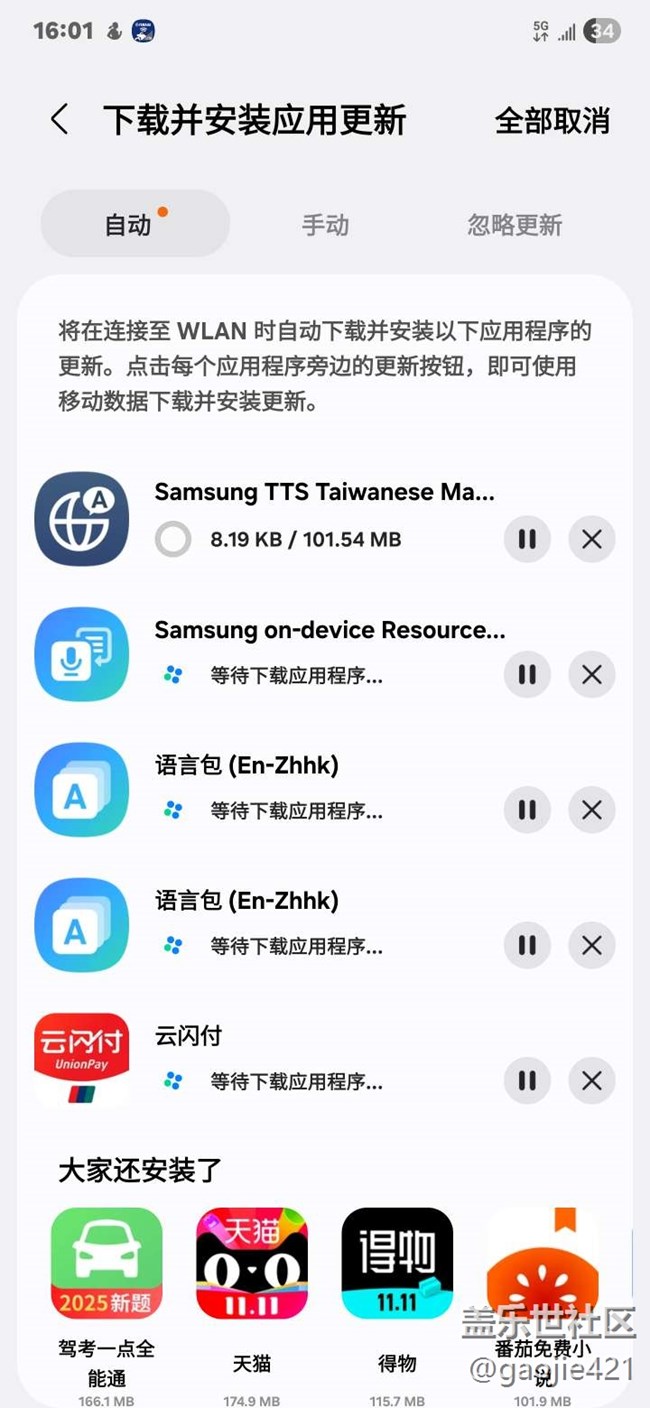Image resolution: width=650 pixels, height=1408 pixels.
Task: Cancel the Samsung on-device Resource update
Action: [x=592, y=675]
